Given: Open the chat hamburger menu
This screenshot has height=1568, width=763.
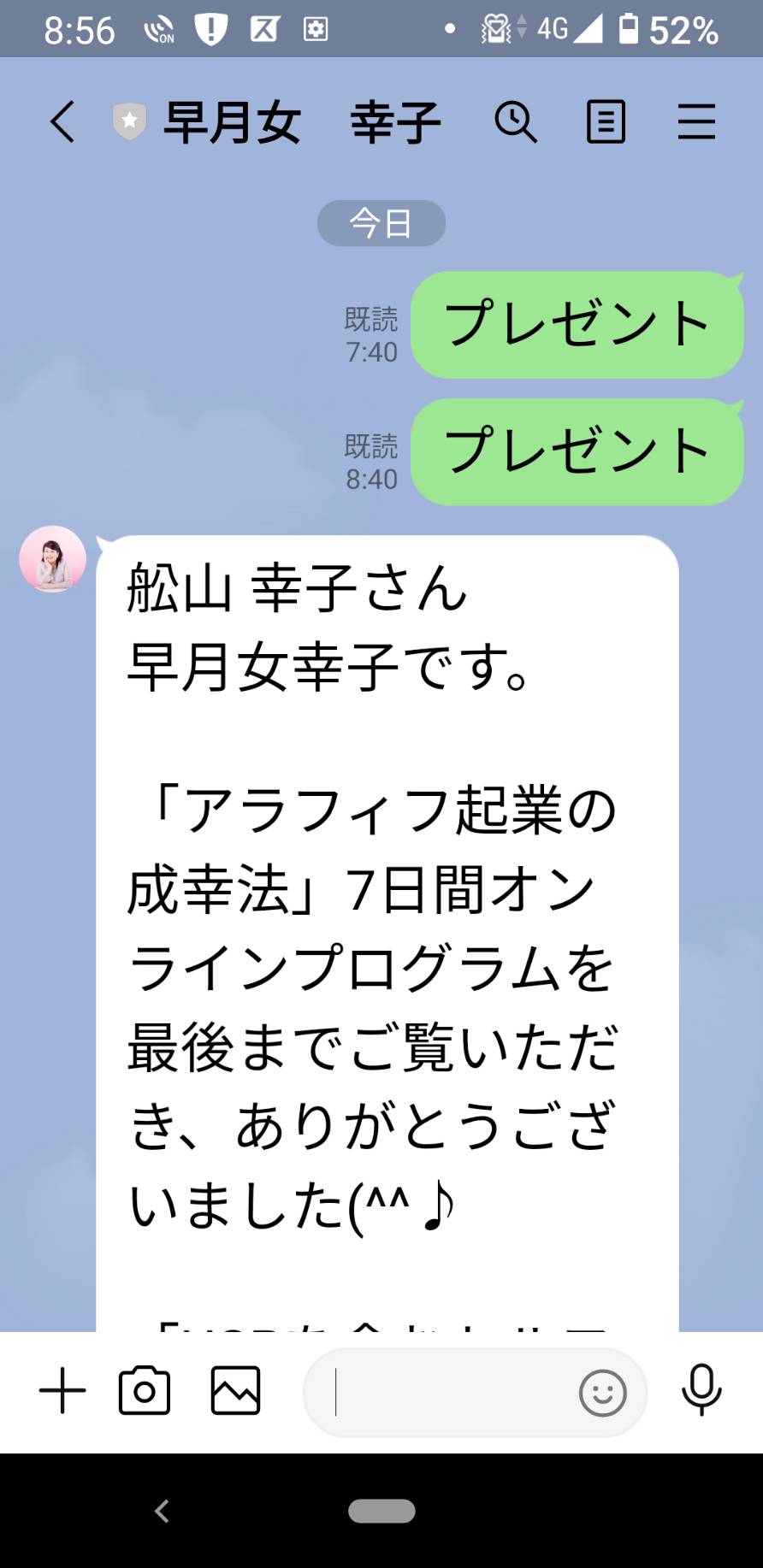Looking at the screenshot, I should point(696,121).
